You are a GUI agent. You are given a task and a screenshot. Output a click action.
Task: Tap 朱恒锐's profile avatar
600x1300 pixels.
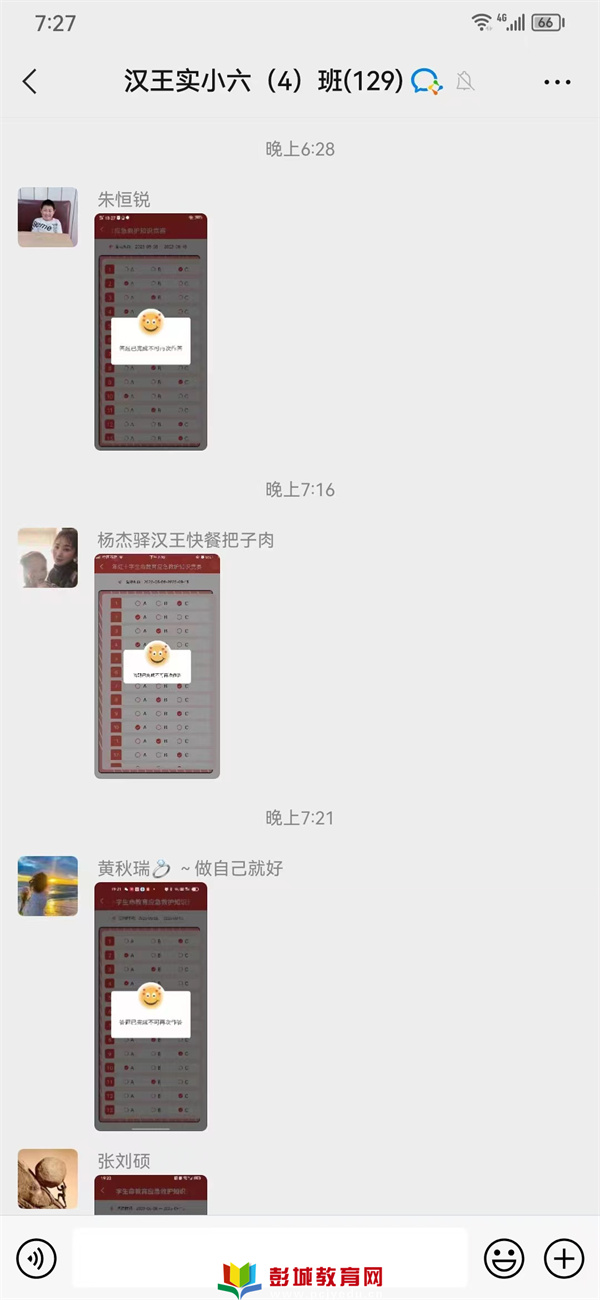tap(48, 217)
